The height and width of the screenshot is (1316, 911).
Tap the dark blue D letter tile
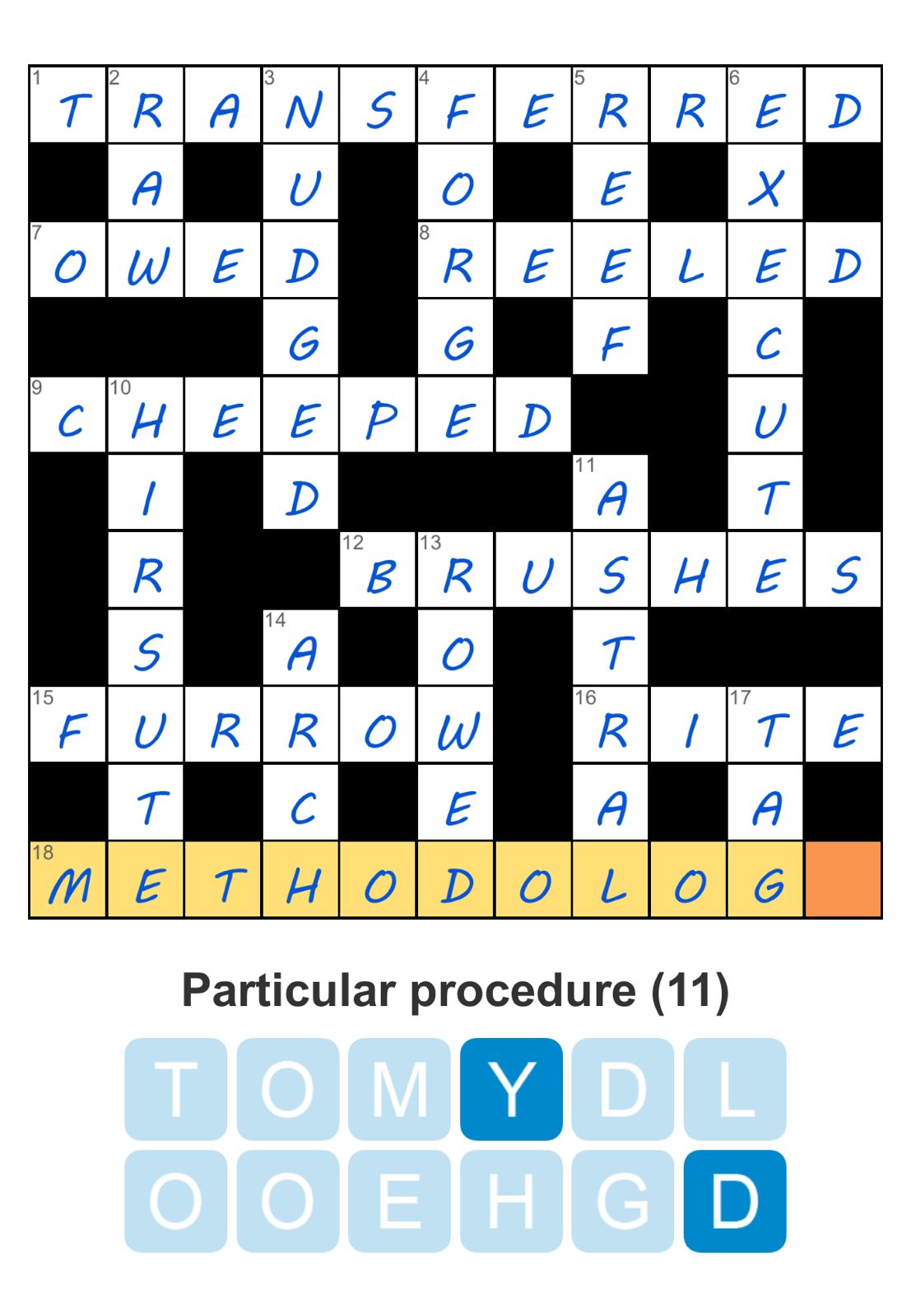(x=735, y=1201)
